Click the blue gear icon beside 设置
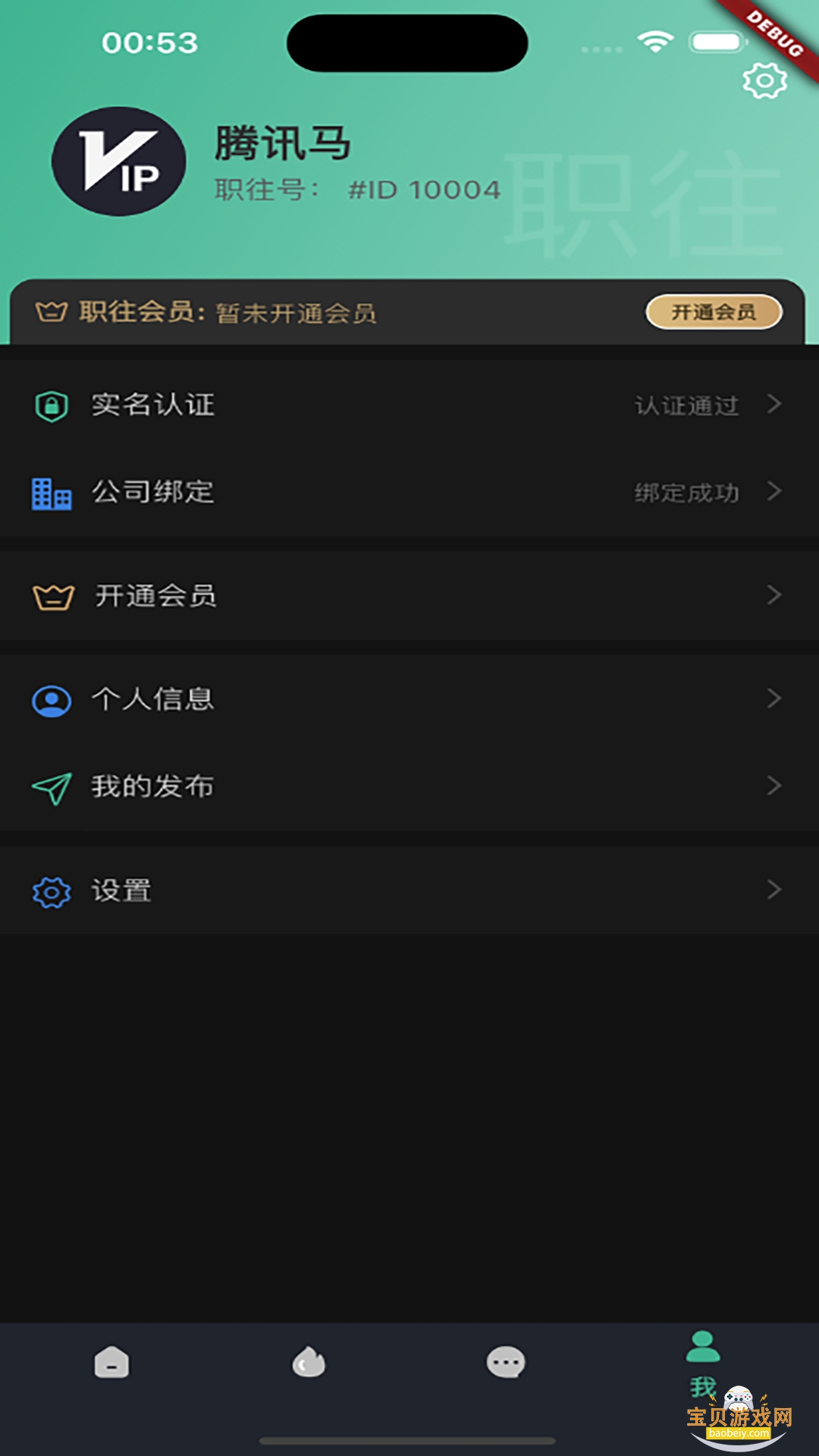 pyautogui.click(x=50, y=892)
